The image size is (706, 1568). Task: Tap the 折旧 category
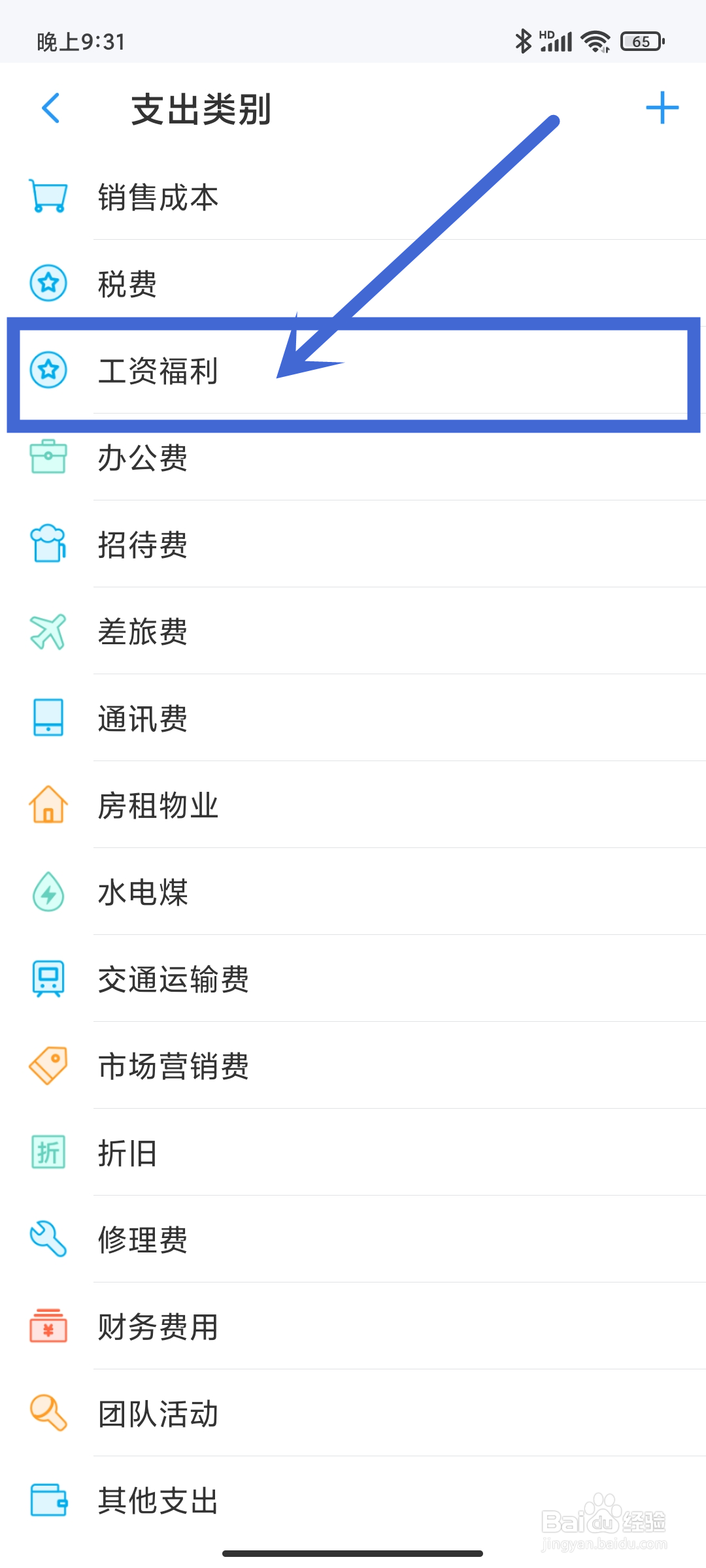(128, 1153)
